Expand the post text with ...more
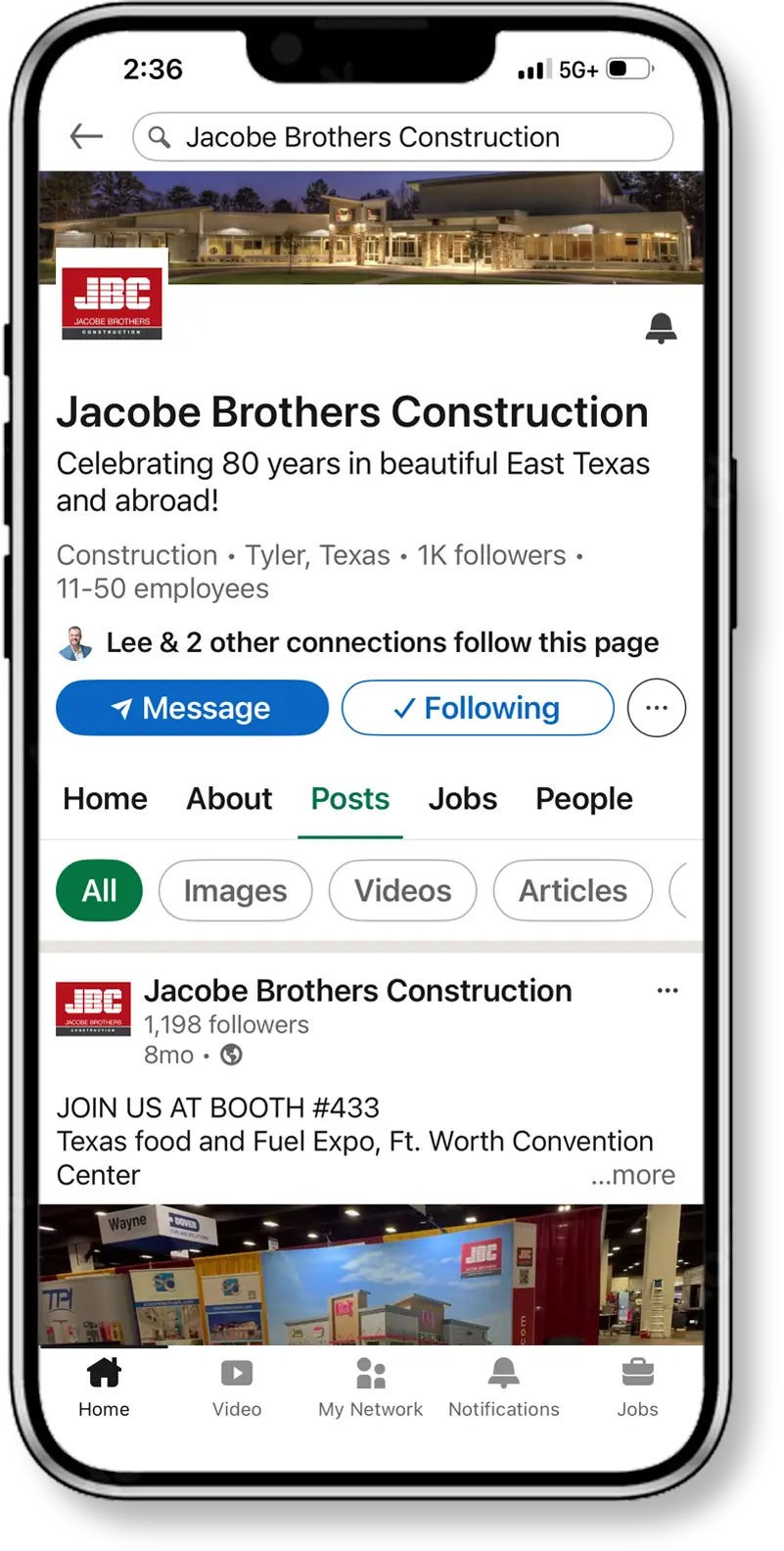784x1551 pixels. pyautogui.click(x=633, y=1174)
